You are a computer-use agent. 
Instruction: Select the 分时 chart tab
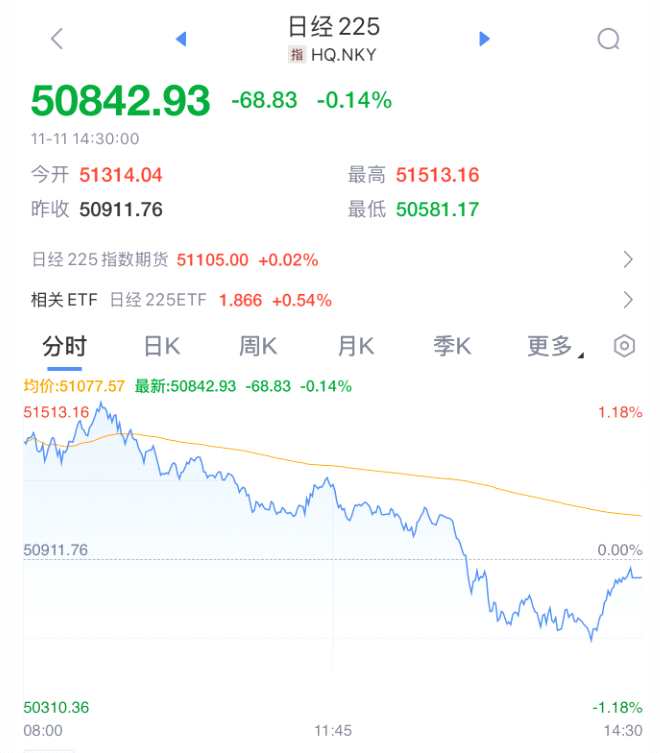65,347
